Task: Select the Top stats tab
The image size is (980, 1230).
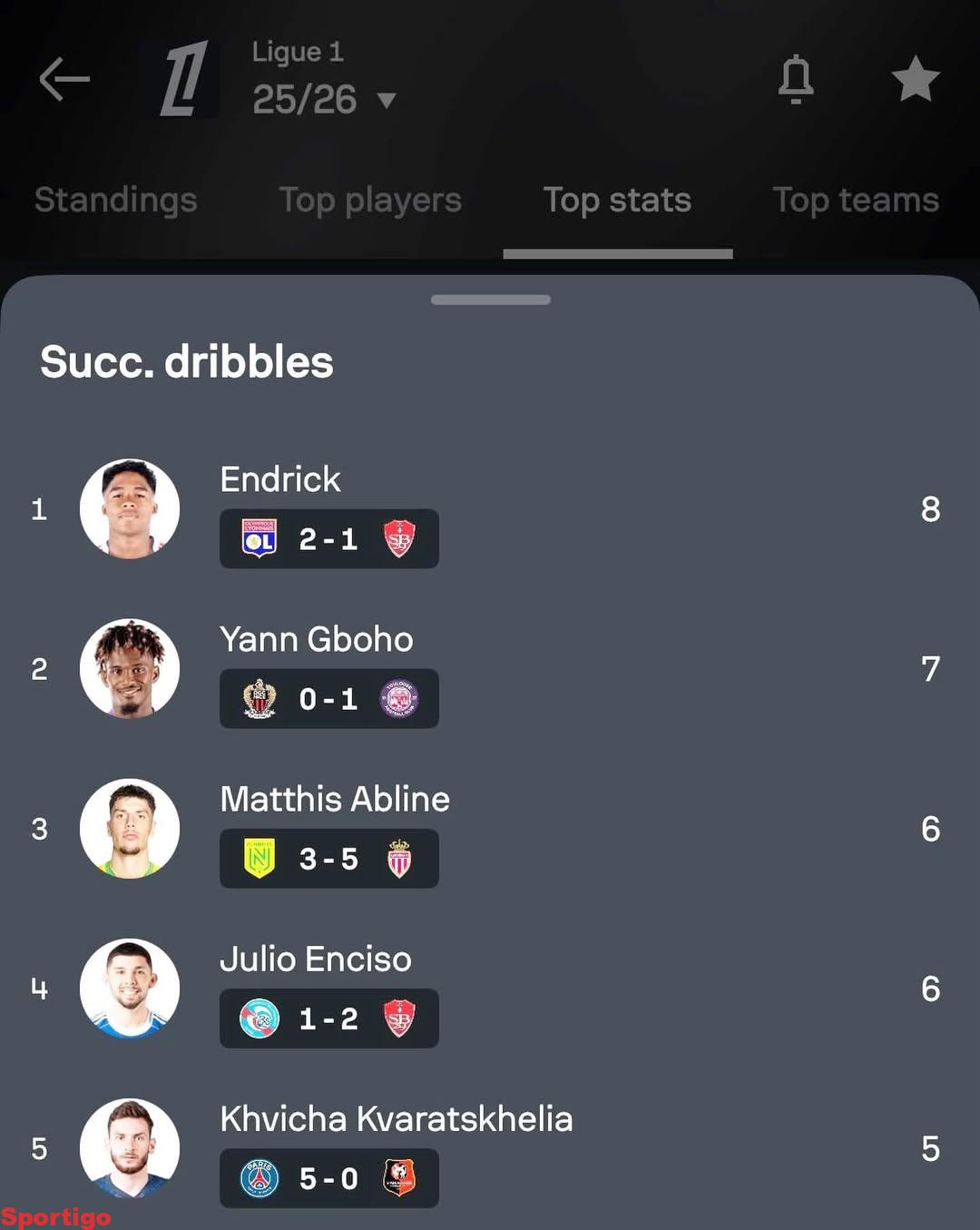Action: 617,200
